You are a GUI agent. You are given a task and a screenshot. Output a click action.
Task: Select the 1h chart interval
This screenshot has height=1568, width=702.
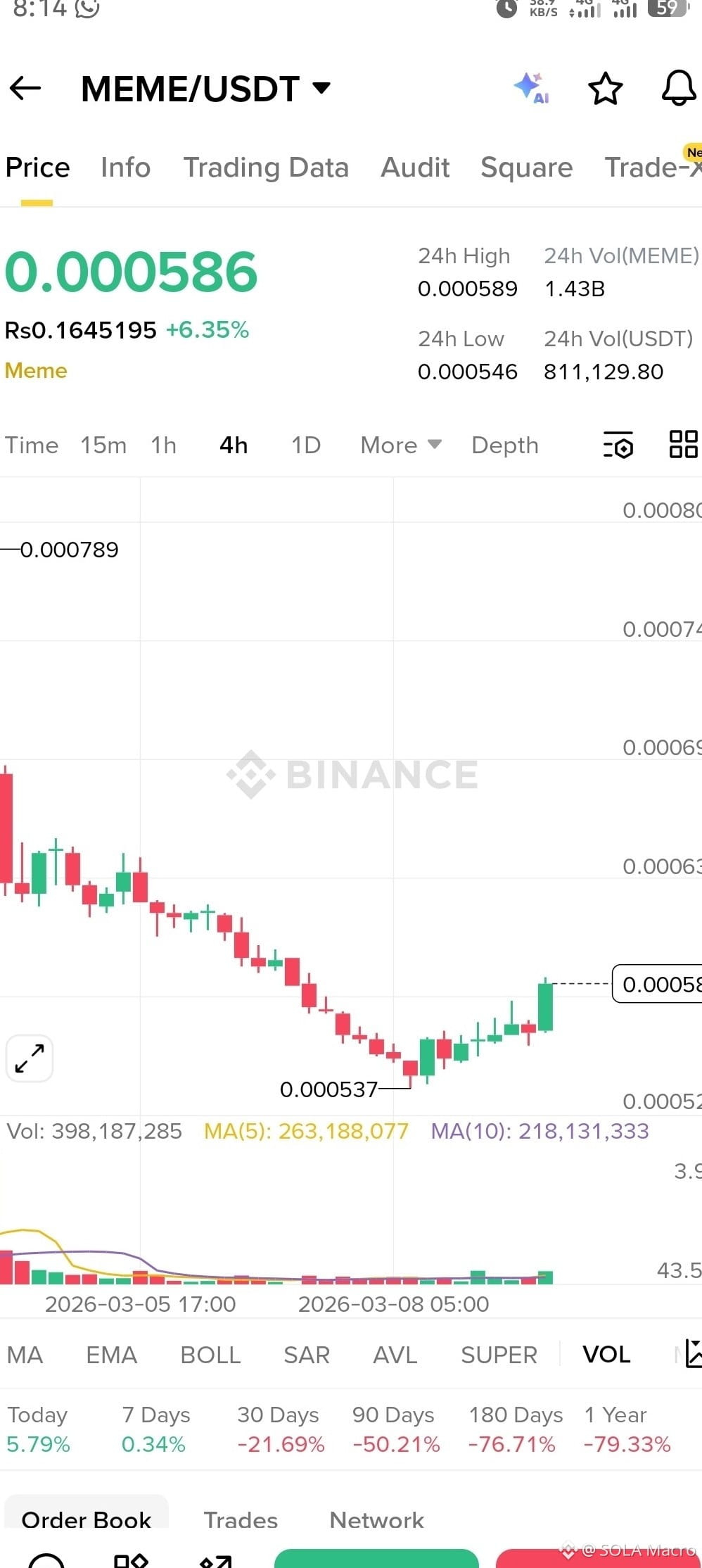click(x=163, y=445)
